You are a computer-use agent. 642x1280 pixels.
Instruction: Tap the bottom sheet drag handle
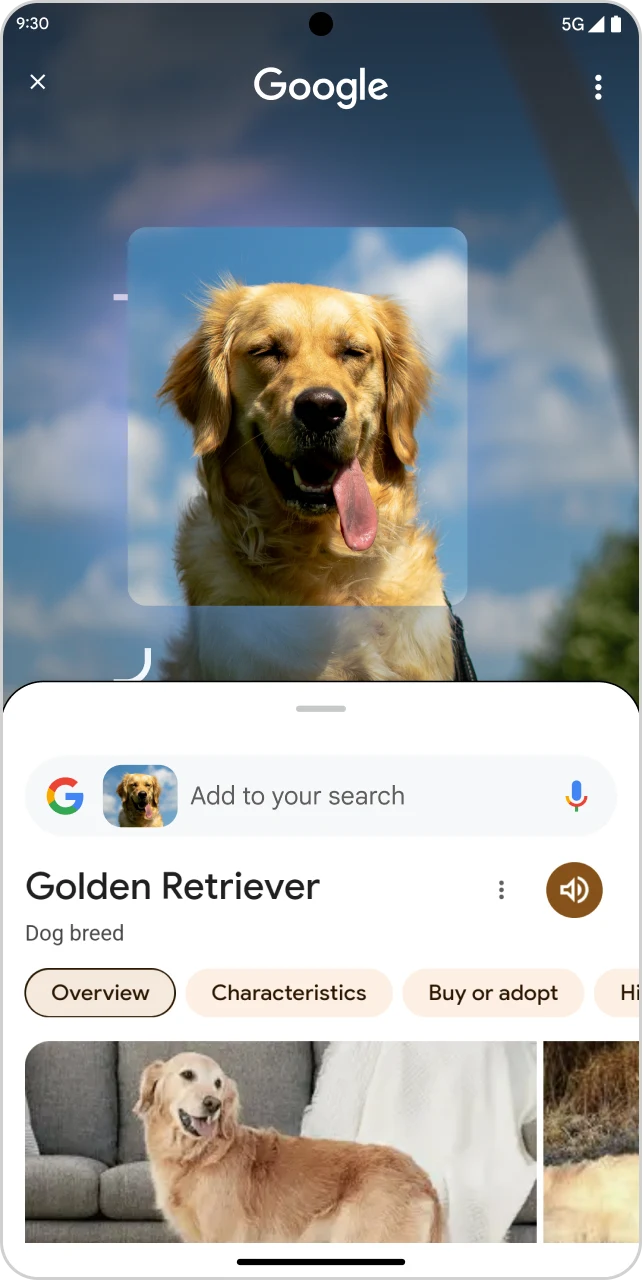coord(321,709)
